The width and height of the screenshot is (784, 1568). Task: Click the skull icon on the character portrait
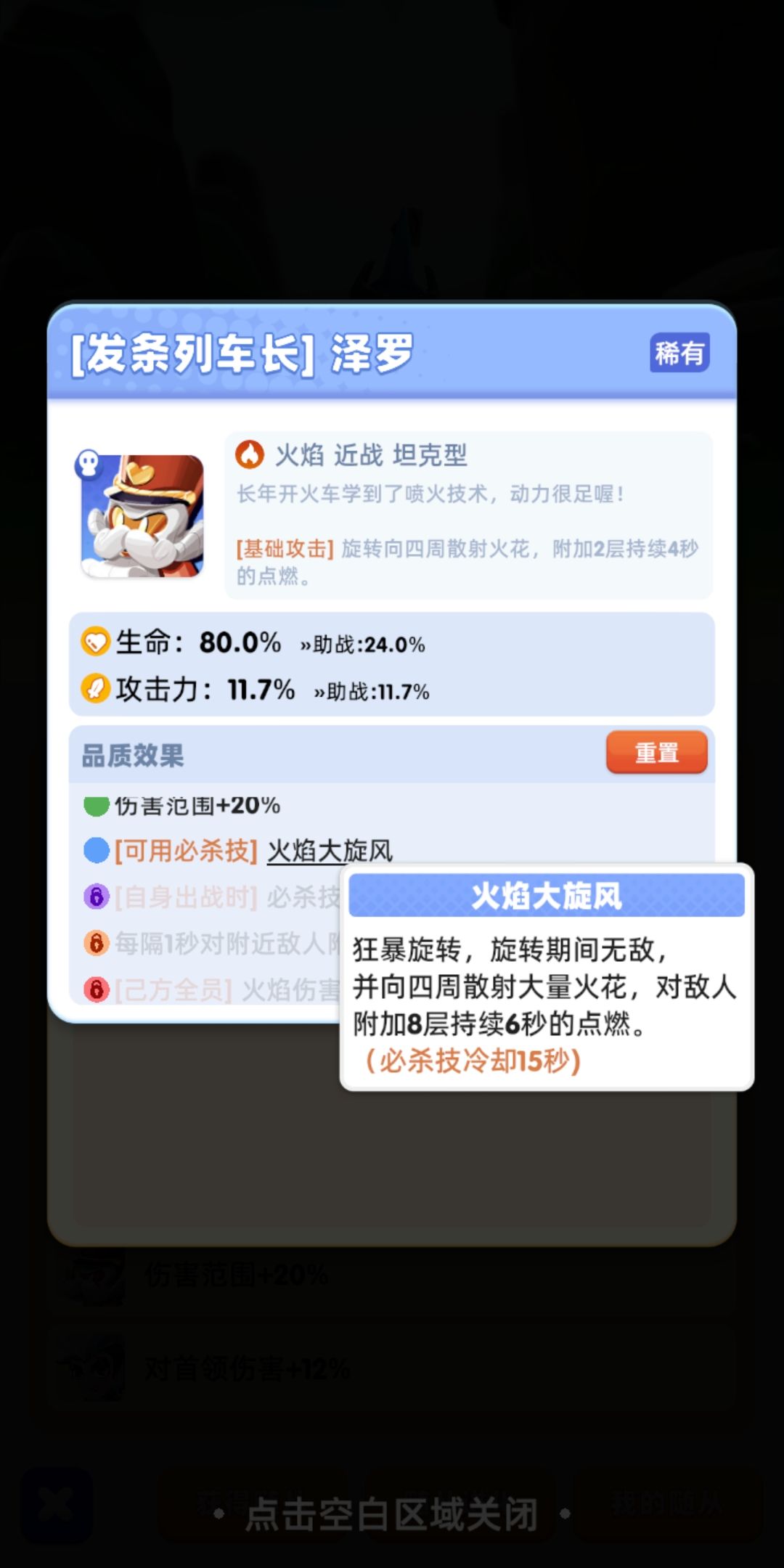pyautogui.click(x=87, y=461)
